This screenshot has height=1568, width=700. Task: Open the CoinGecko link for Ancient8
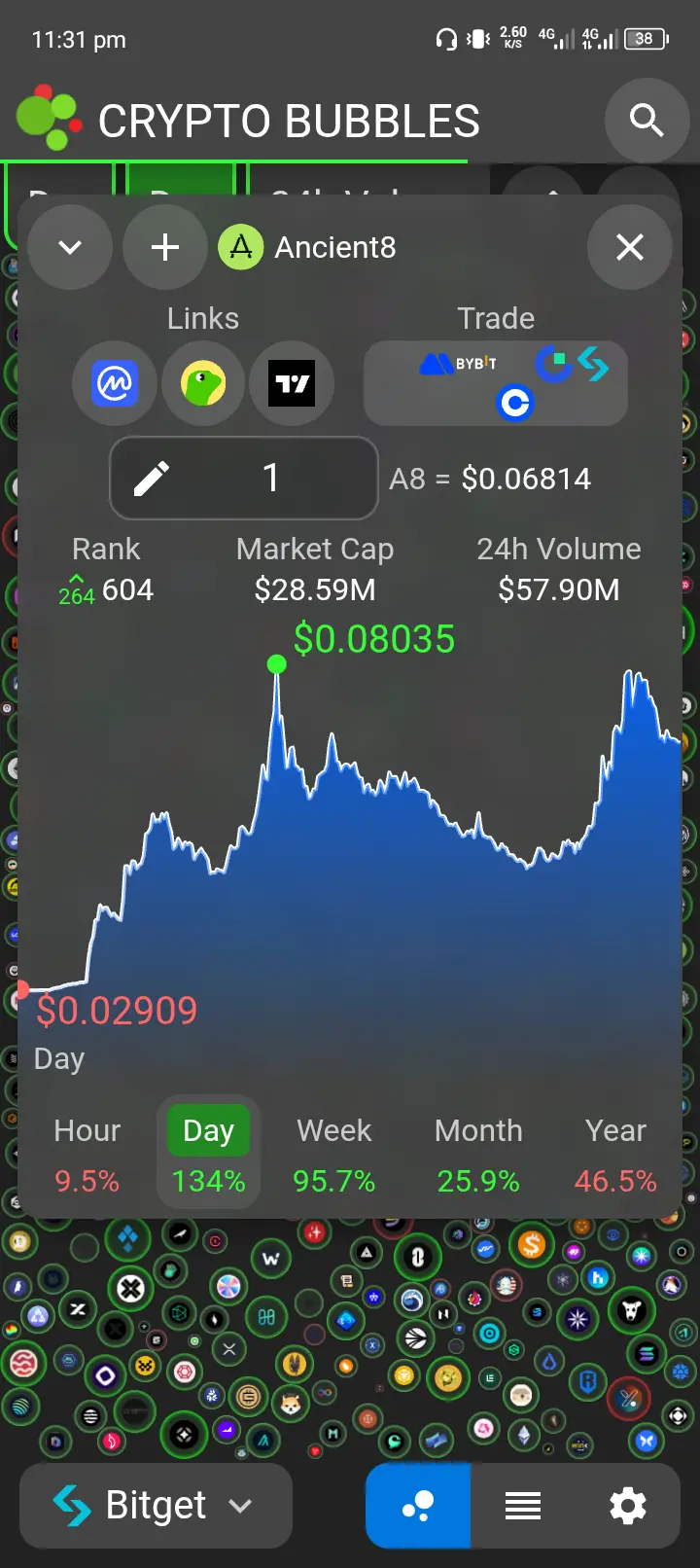pos(203,383)
